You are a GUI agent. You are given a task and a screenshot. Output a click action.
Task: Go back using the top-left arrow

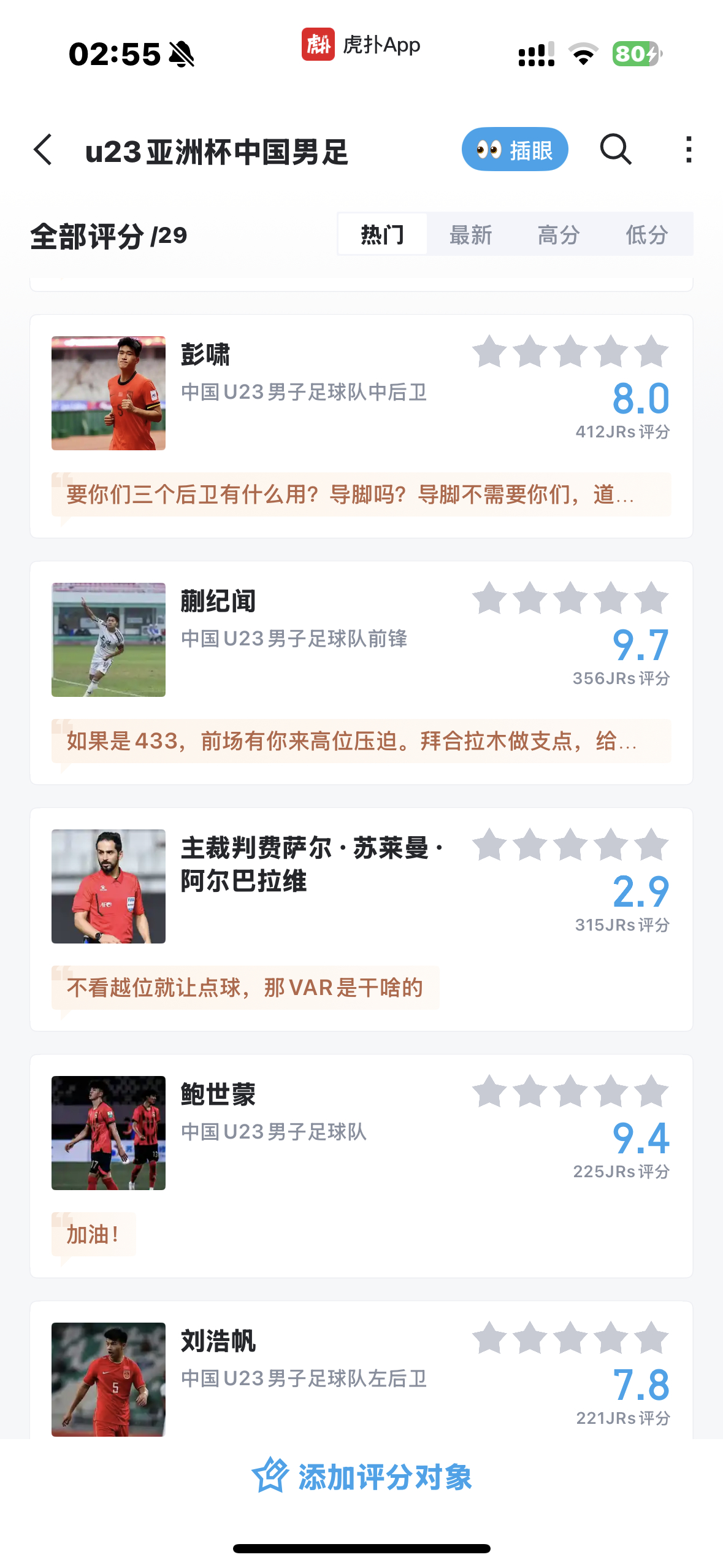(x=43, y=150)
